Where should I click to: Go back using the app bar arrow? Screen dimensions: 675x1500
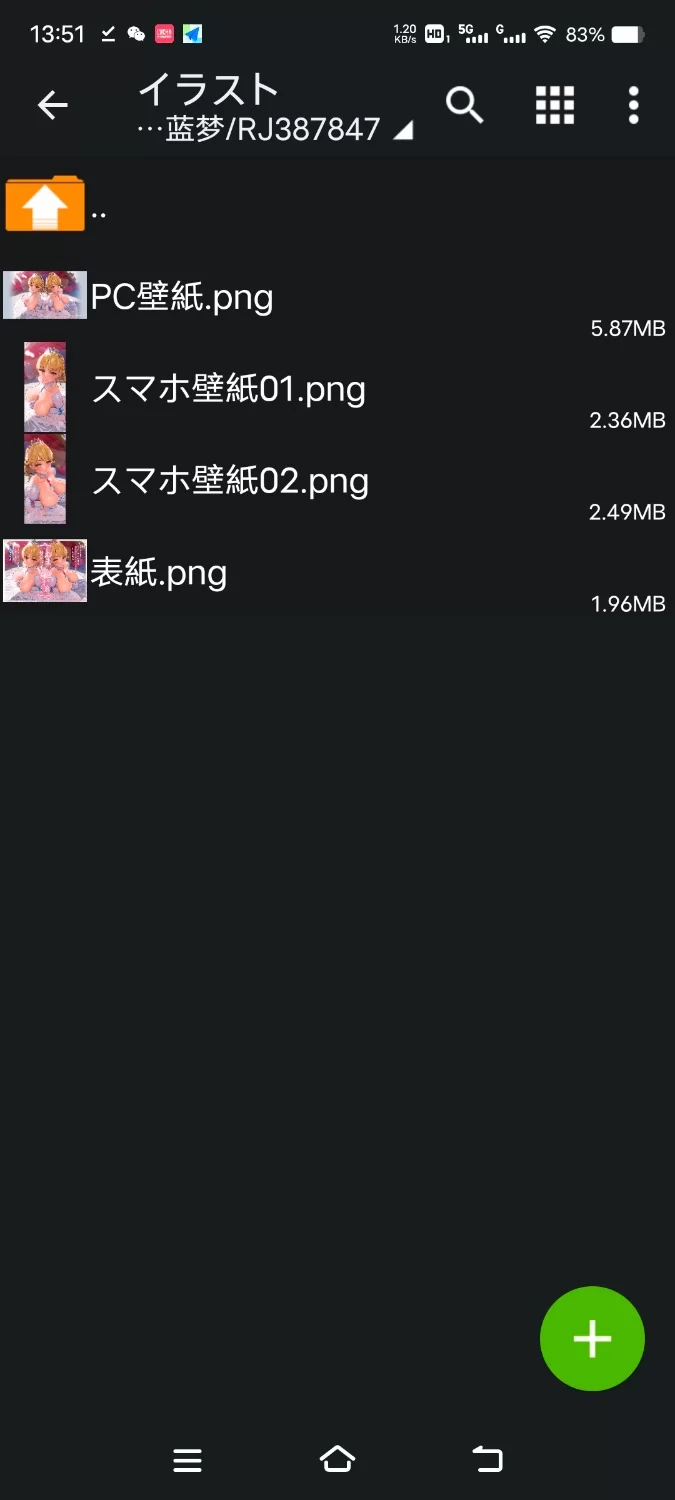(x=52, y=105)
